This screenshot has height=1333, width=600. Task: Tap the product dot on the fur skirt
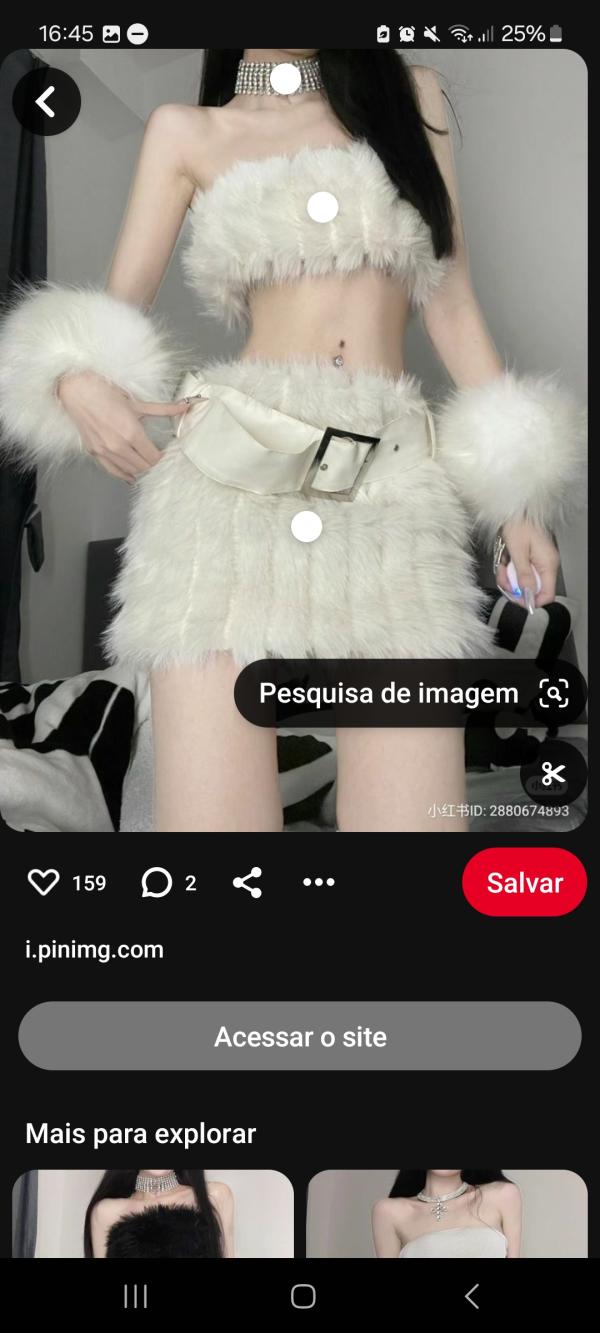click(306, 526)
